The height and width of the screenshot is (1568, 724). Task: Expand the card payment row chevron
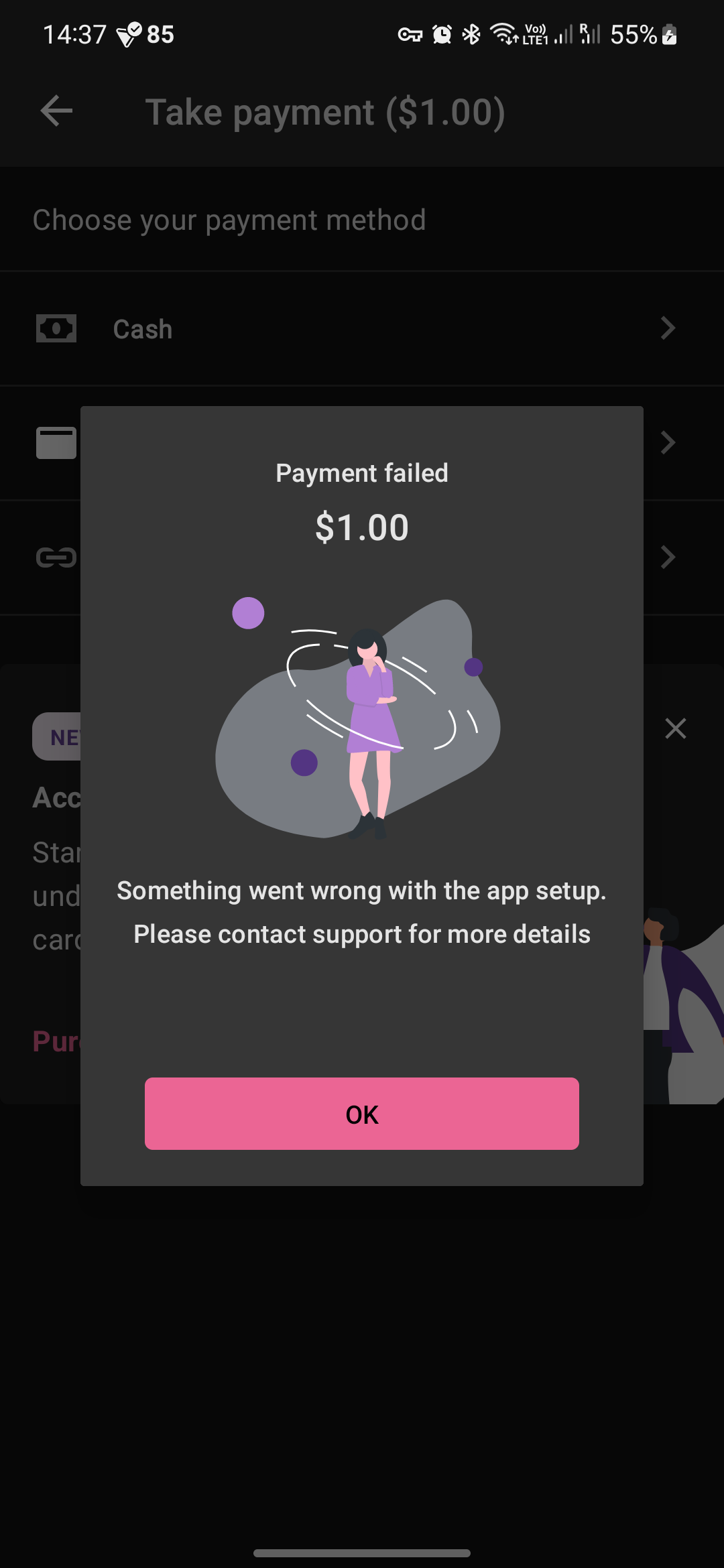(x=667, y=442)
